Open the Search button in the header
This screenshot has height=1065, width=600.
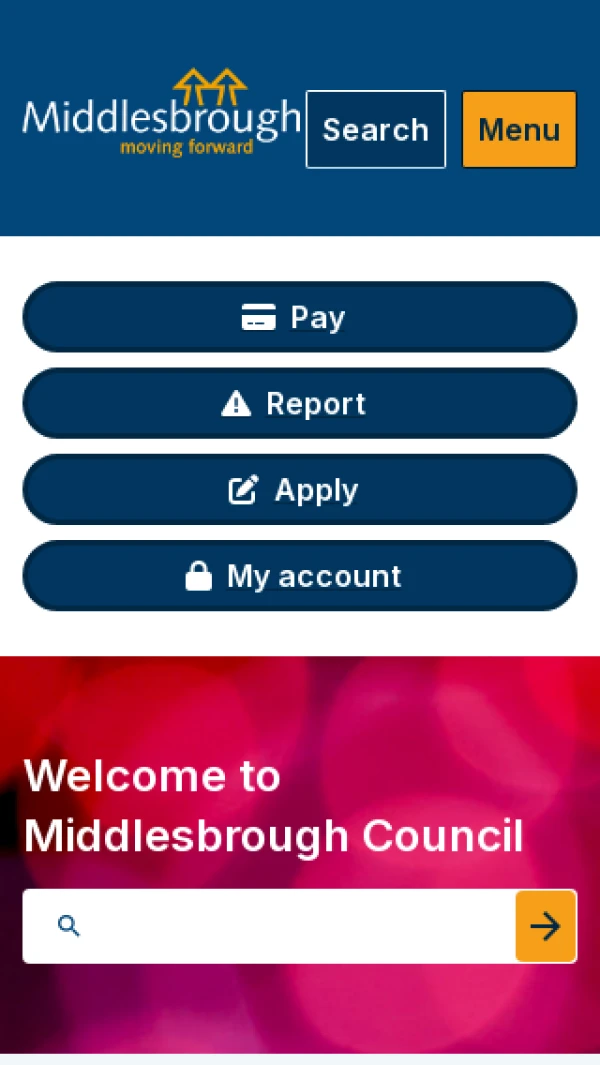tap(375, 130)
